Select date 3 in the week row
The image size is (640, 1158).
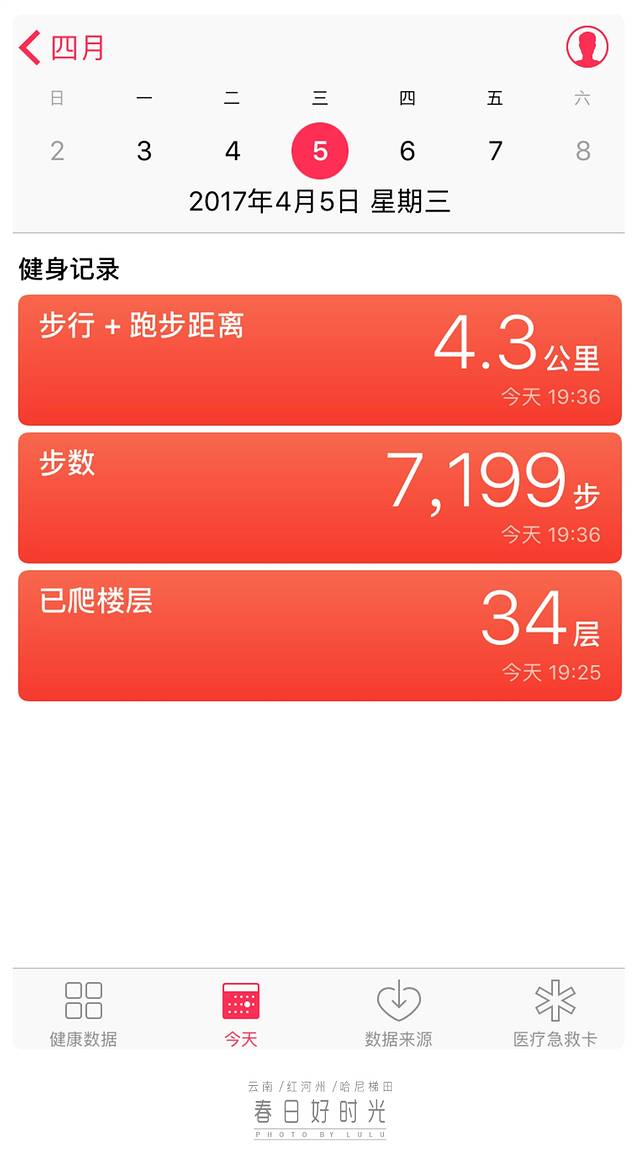coord(144,151)
